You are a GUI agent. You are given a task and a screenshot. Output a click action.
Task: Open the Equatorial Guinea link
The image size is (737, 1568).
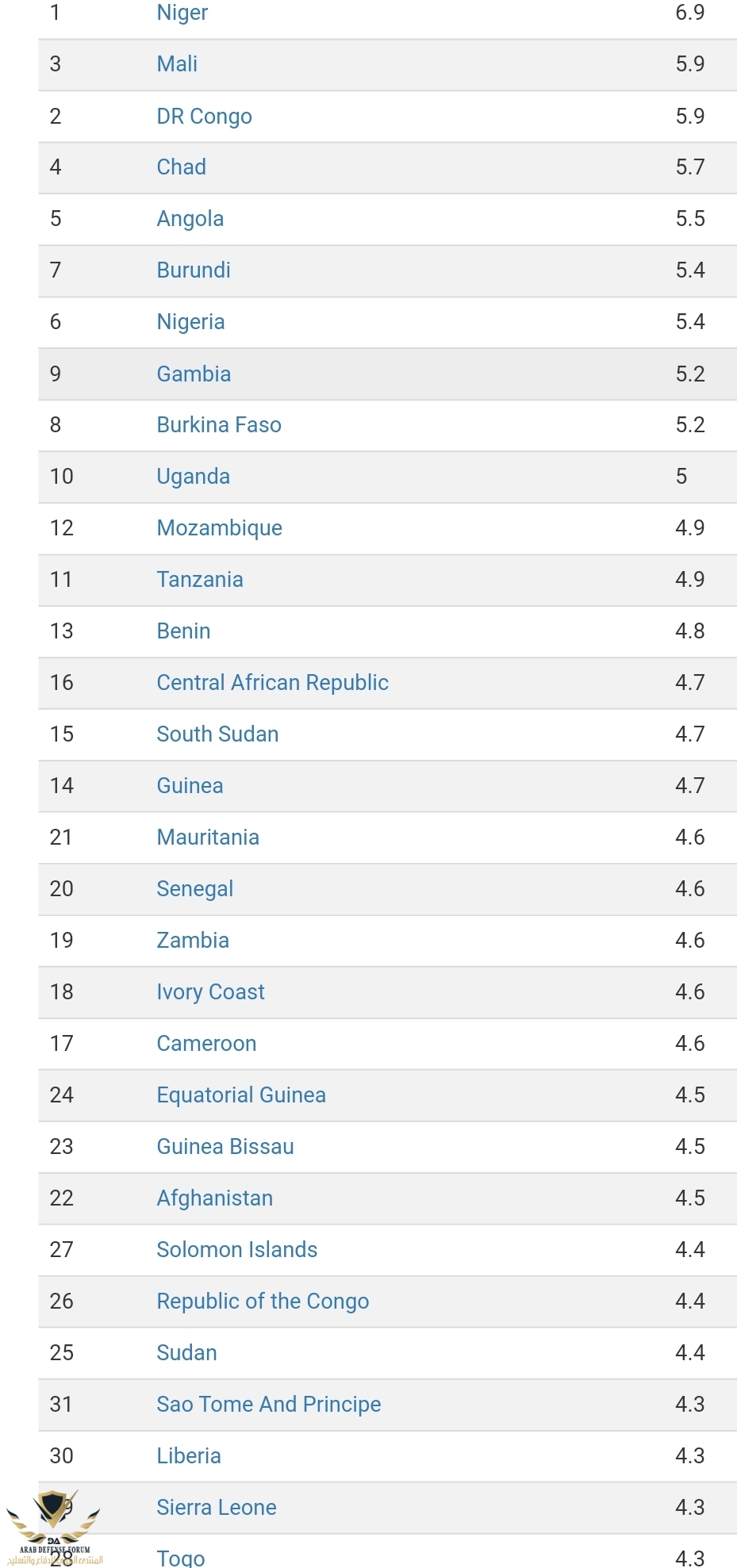(x=241, y=1095)
